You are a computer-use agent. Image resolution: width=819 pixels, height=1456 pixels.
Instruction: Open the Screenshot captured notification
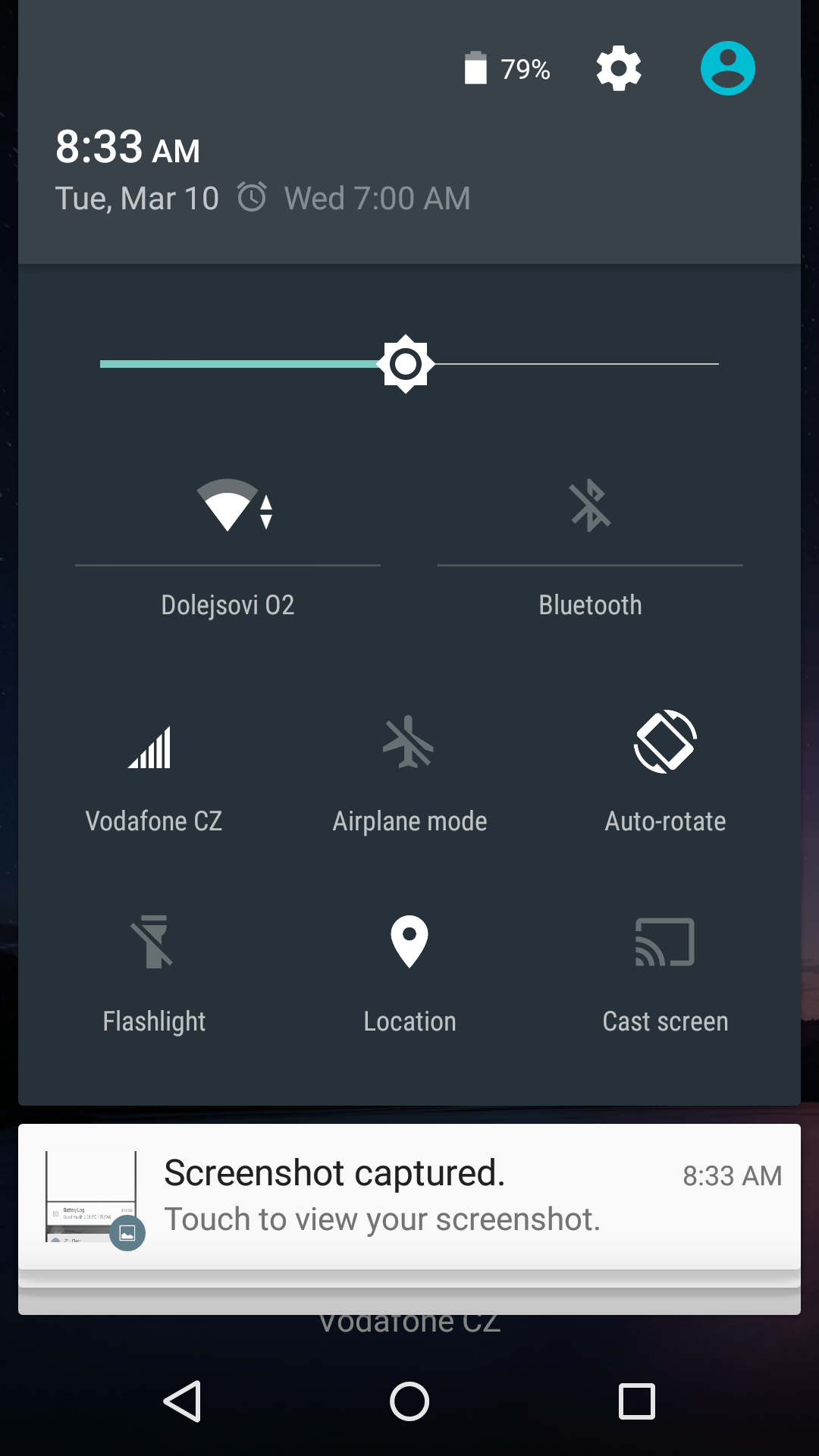coord(409,1197)
